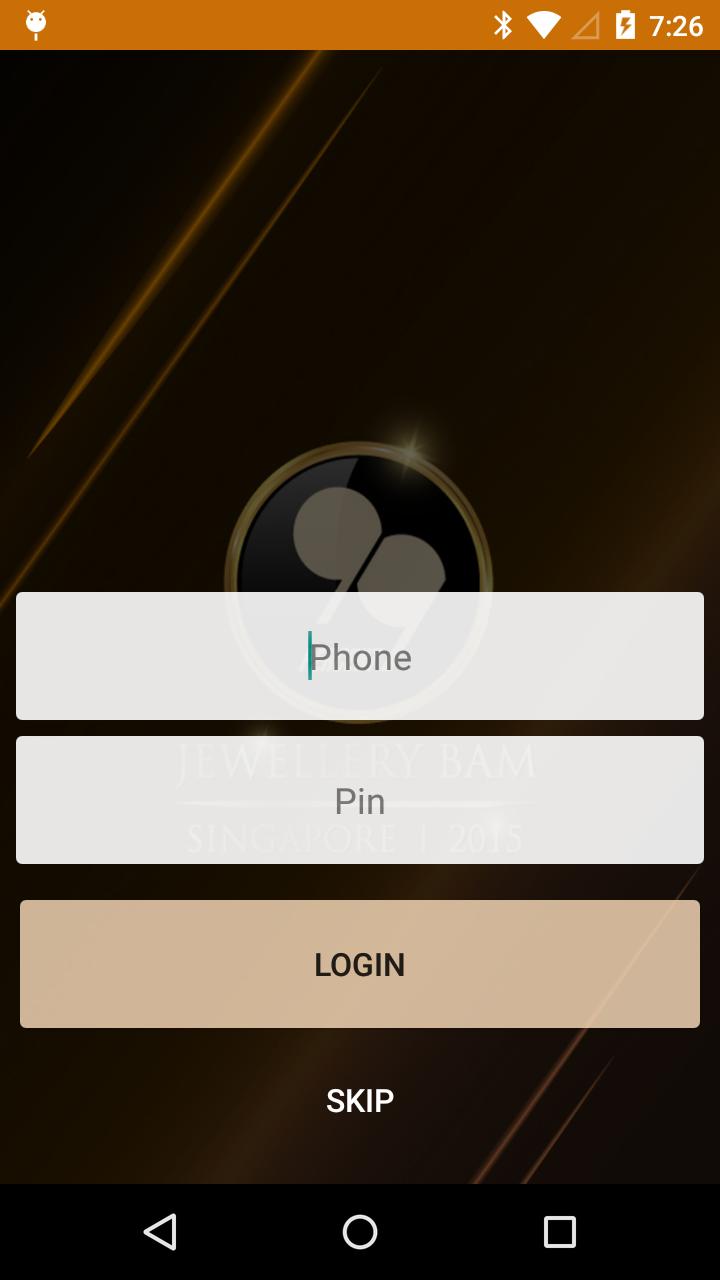The height and width of the screenshot is (1280, 720).
Task: Skip the login step
Action: coord(360,1100)
